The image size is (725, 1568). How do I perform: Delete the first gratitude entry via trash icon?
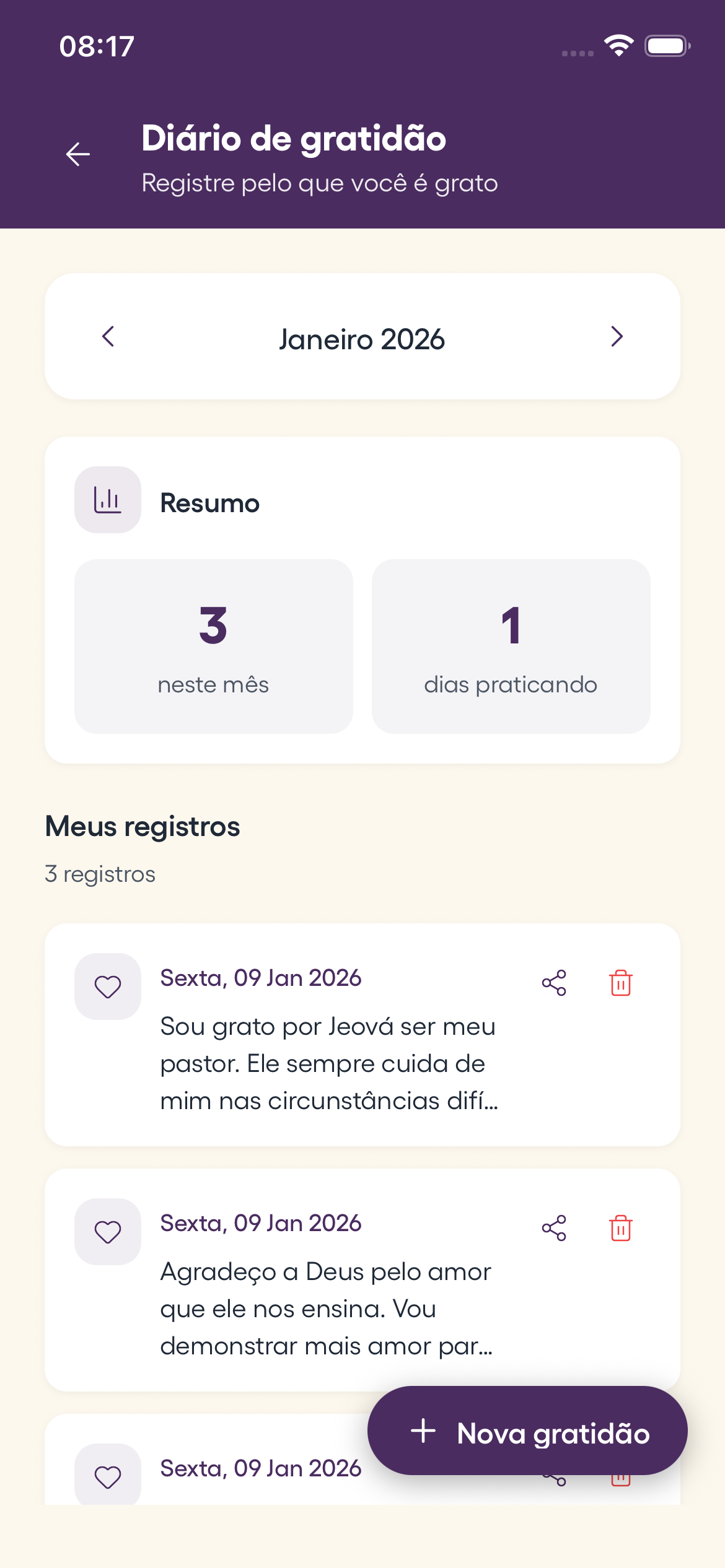coord(622,982)
